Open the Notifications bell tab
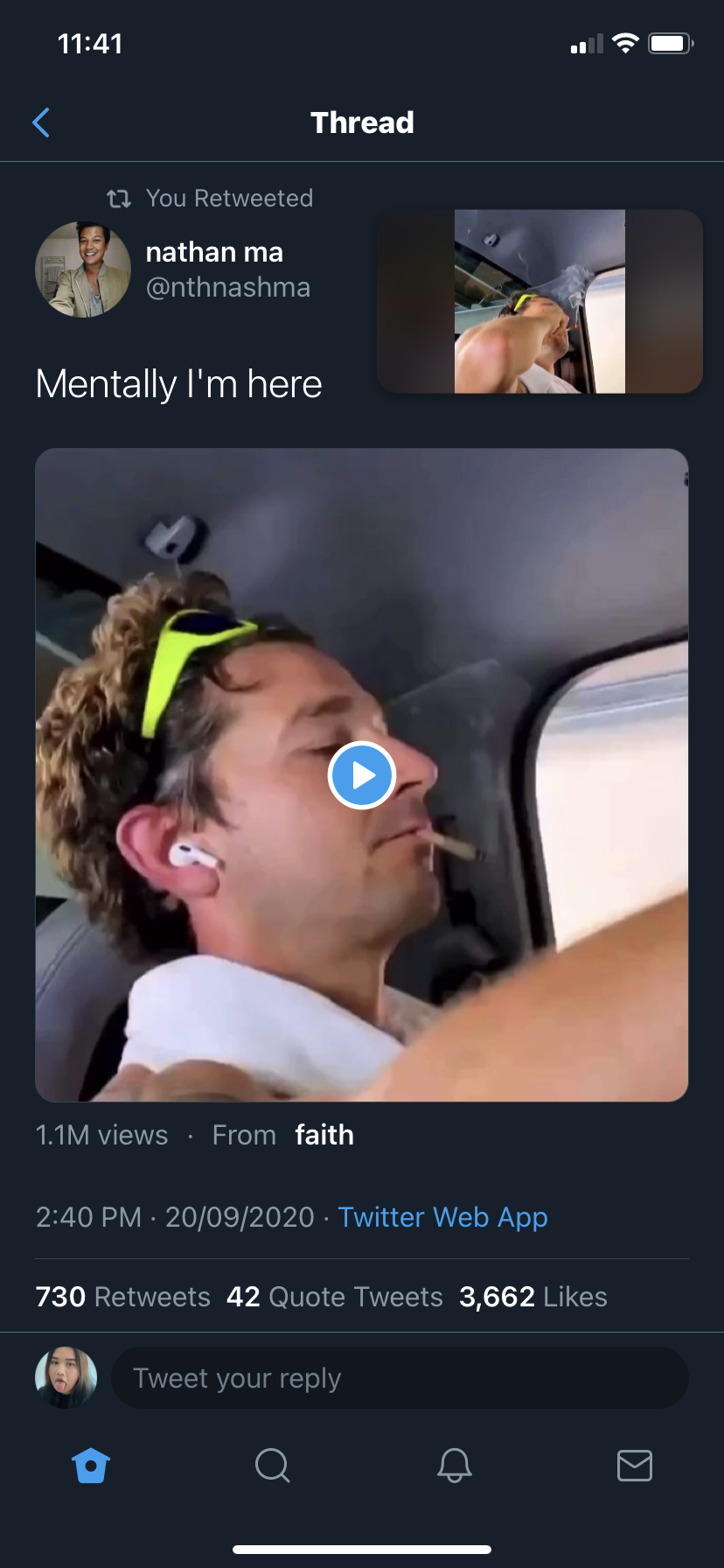This screenshot has width=724, height=1568. click(x=454, y=1465)
